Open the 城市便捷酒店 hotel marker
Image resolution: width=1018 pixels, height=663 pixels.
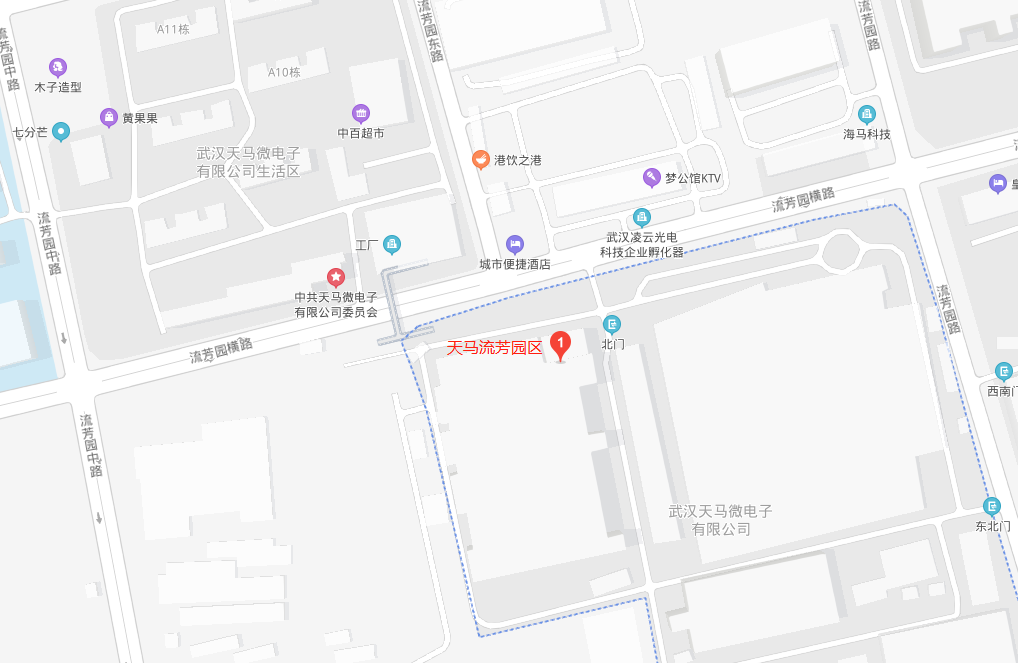(x=515, y=243)
